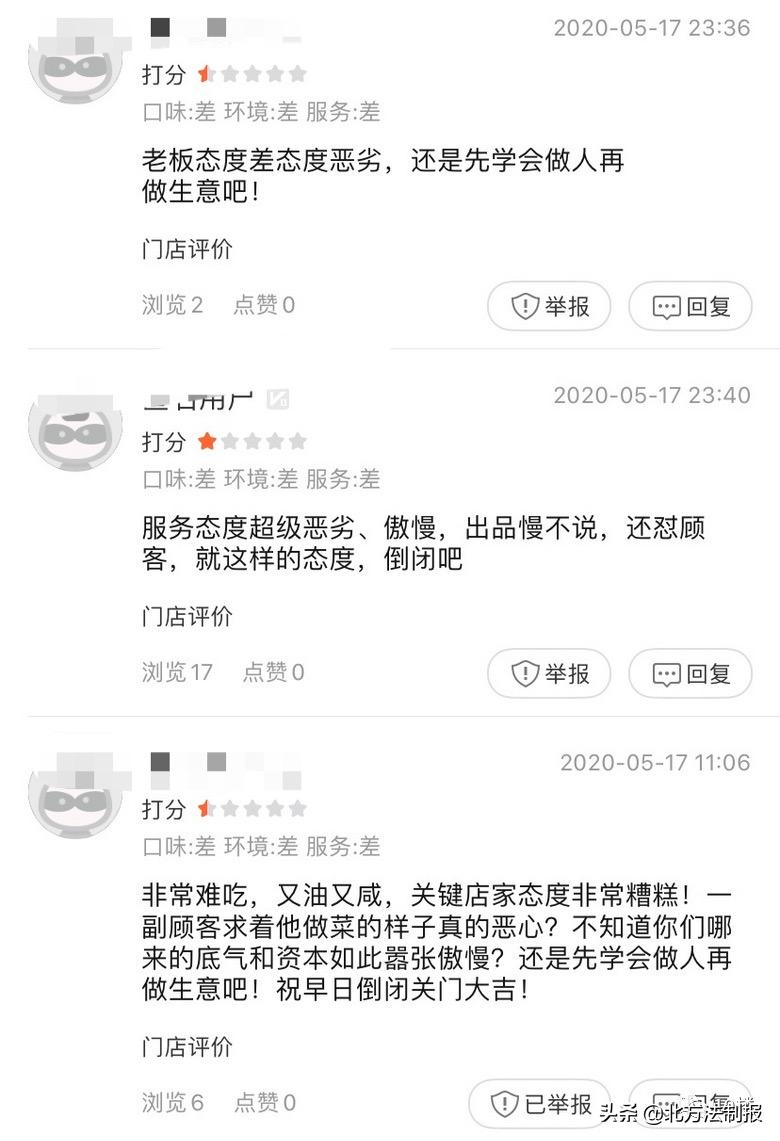Screen dimensions: 780x1141
Task: Select the 口味:差 tag on the first review
Action: click(173, 114)
